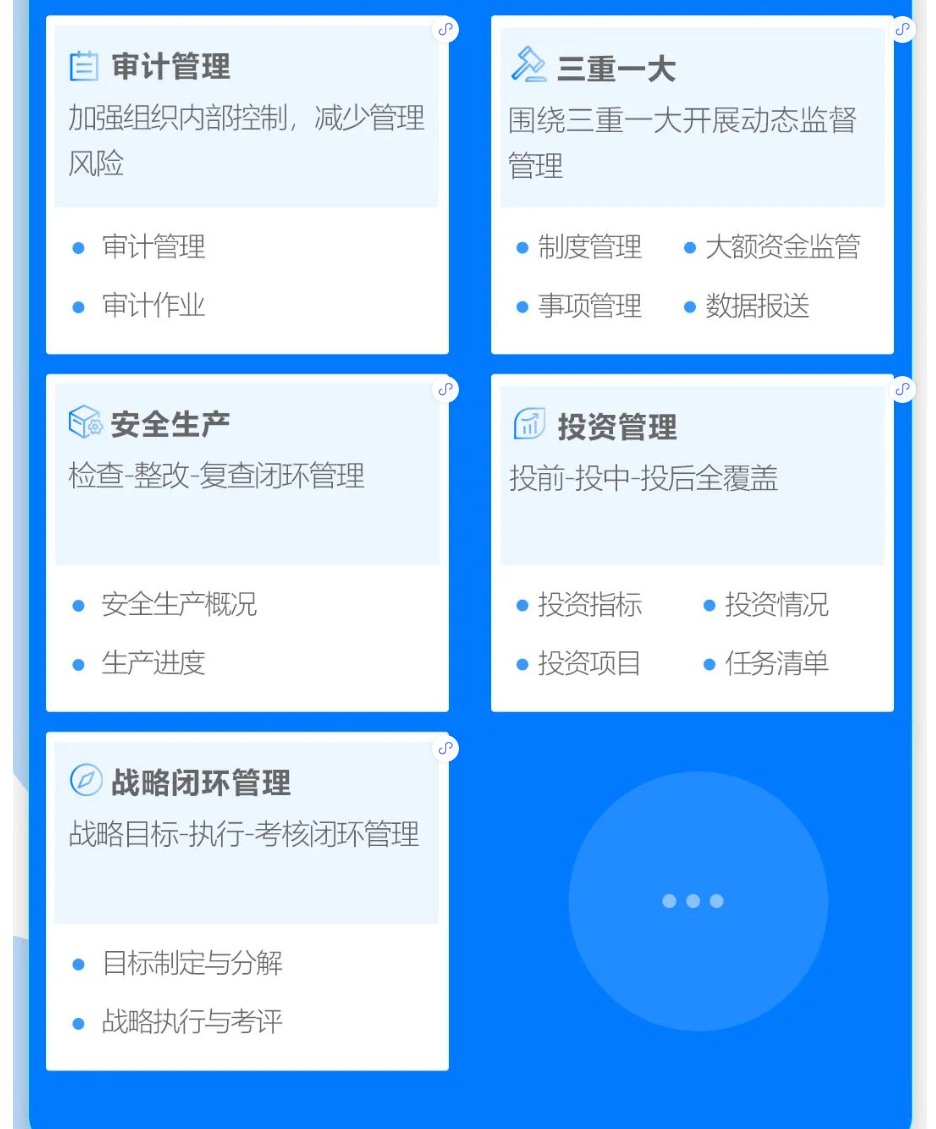
Task: Open the link icon on 审计管理 card
Action: click(x=446, y=30)
